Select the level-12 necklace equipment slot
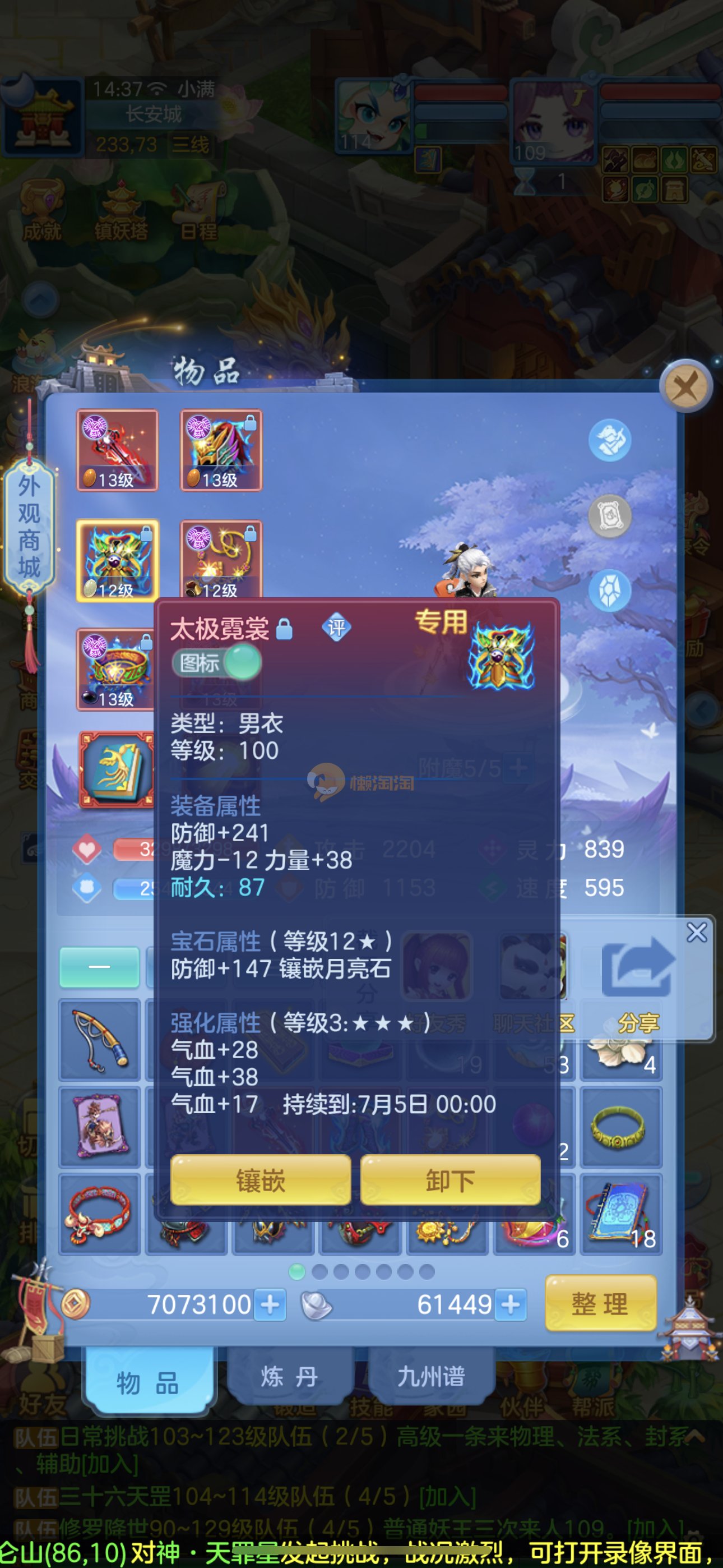This screenshot has width=723, height=1568. coord(221,558)
